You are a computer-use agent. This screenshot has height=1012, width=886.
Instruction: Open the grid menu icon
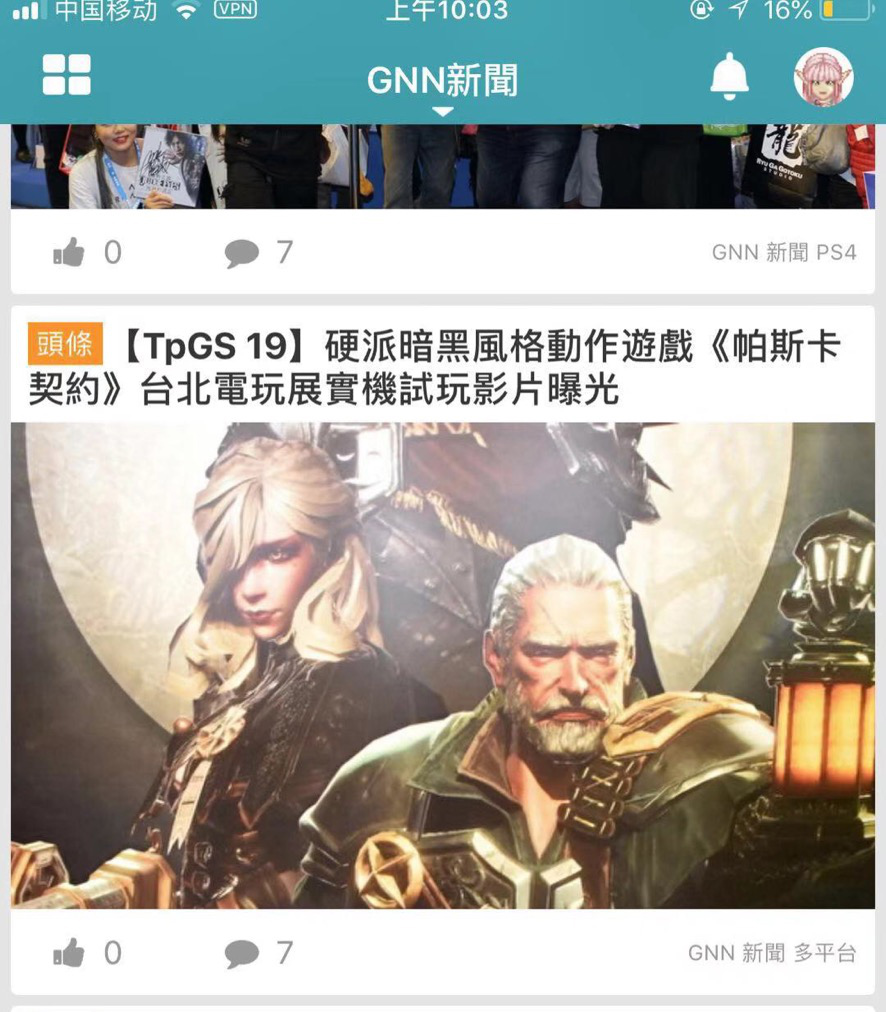click(x=66, y=75)
